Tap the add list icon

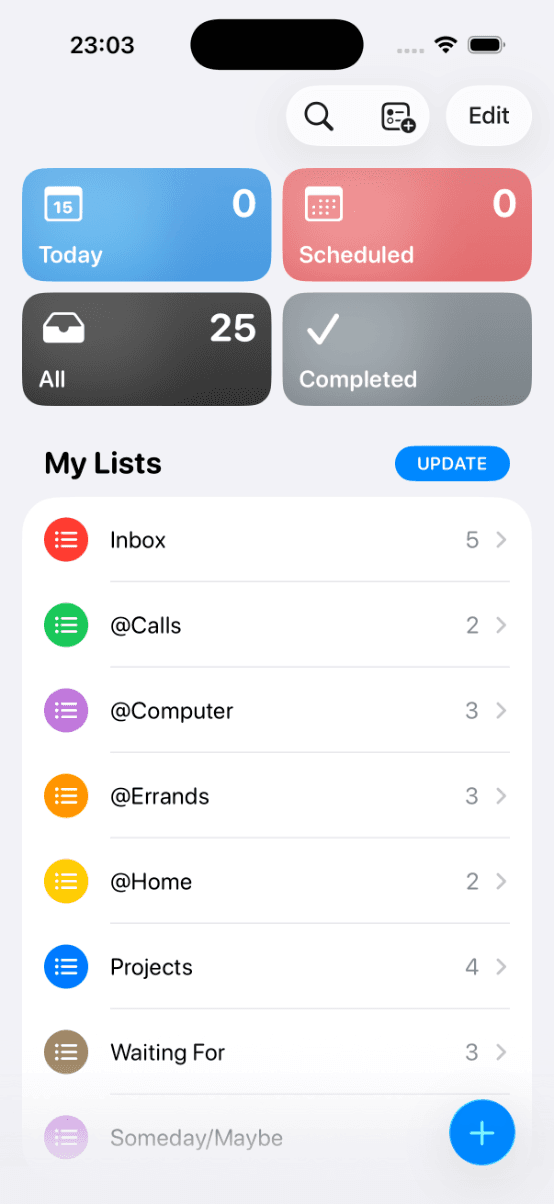(398, 116)
